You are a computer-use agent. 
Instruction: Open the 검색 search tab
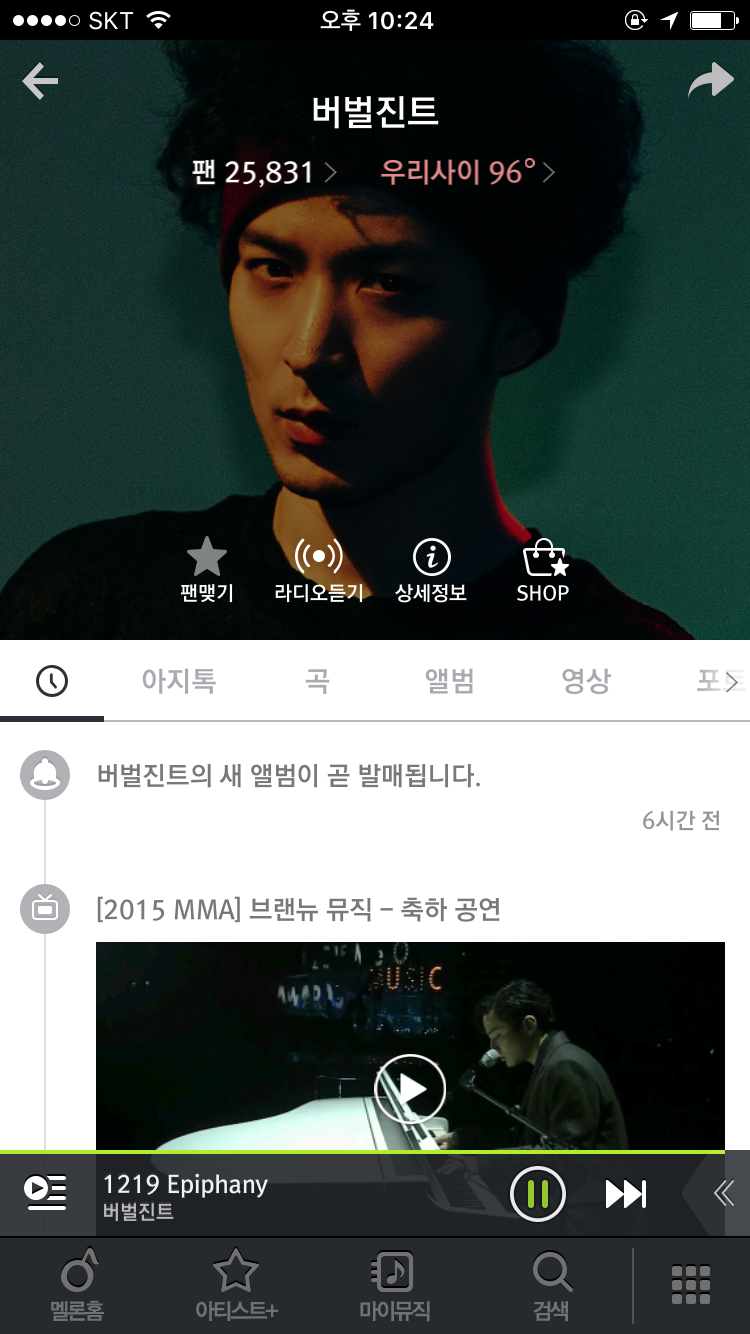(x=551, y=1286)
